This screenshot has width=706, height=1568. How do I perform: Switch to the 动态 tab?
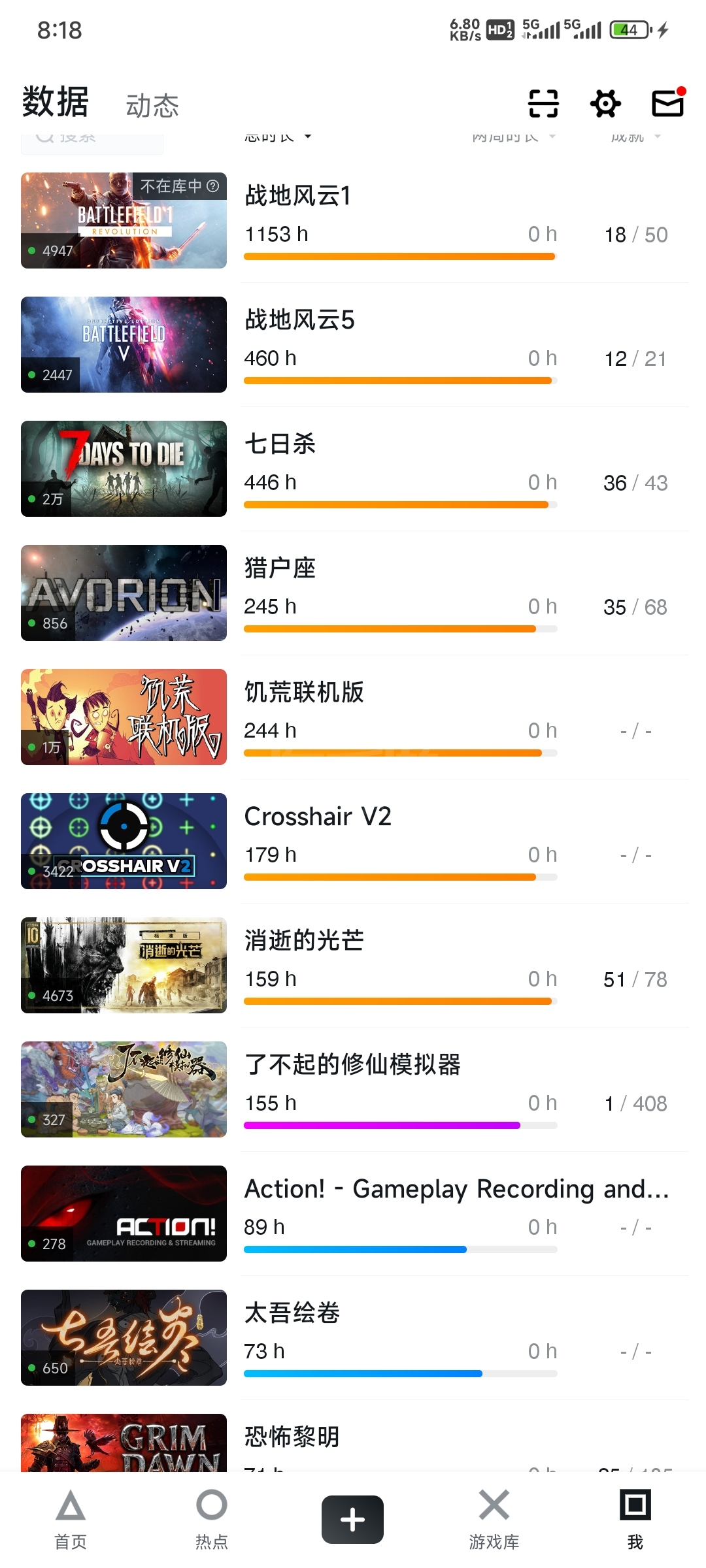coord(152,106)
